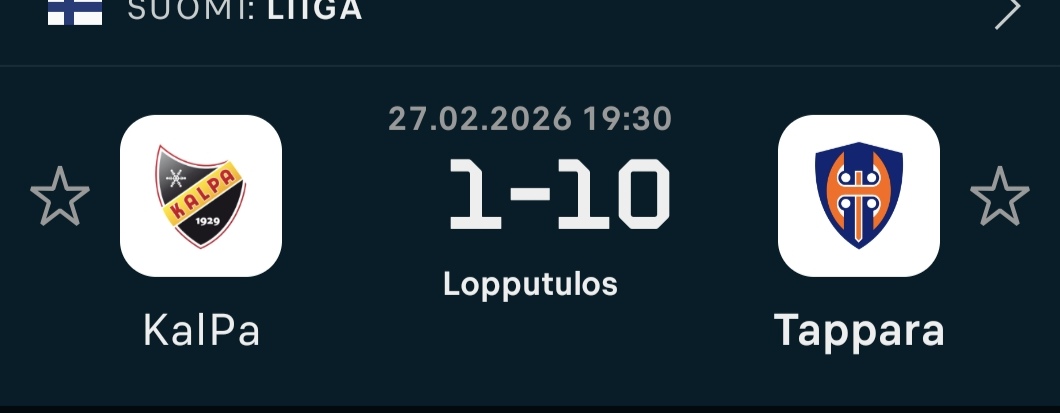Image resolution: width=1060 pixels, height=413 pixels.
Task: Favorite the Tappara team with its star
Action: tap(999, 196)
